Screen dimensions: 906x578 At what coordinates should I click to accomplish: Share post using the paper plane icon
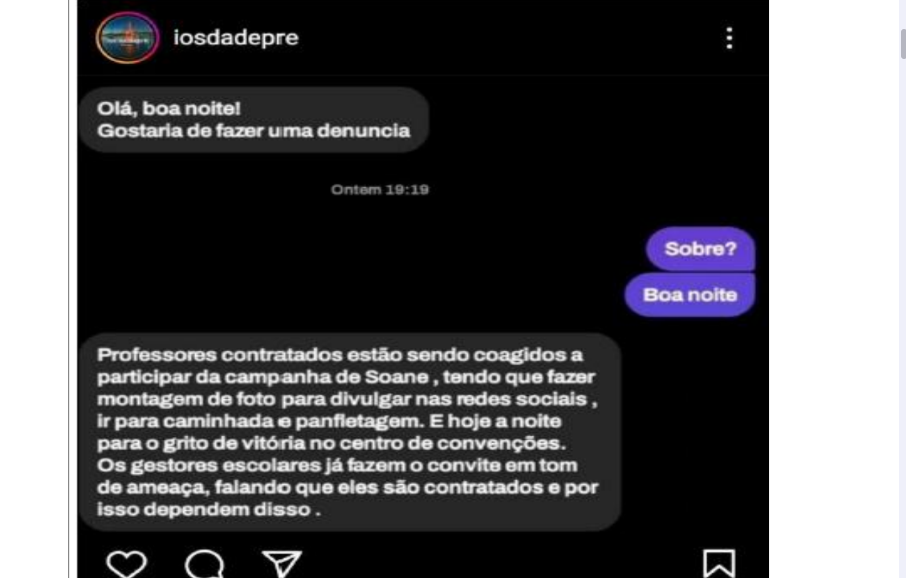point(280,564)
